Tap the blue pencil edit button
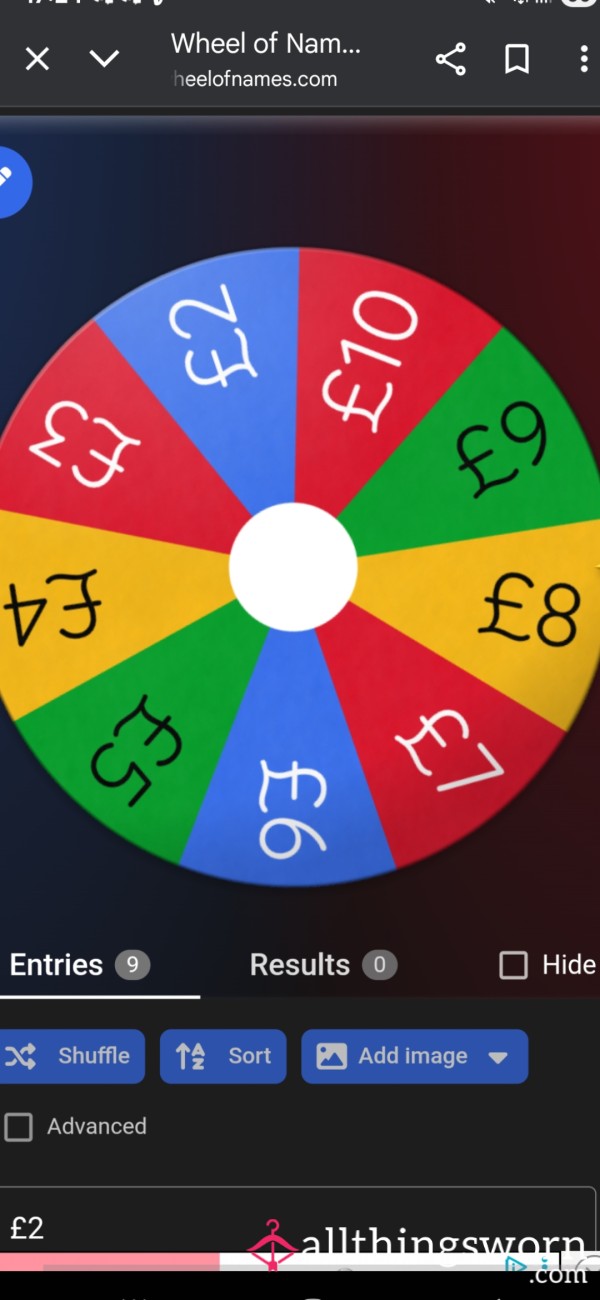The image size is (600, 1300). (8, 181)
